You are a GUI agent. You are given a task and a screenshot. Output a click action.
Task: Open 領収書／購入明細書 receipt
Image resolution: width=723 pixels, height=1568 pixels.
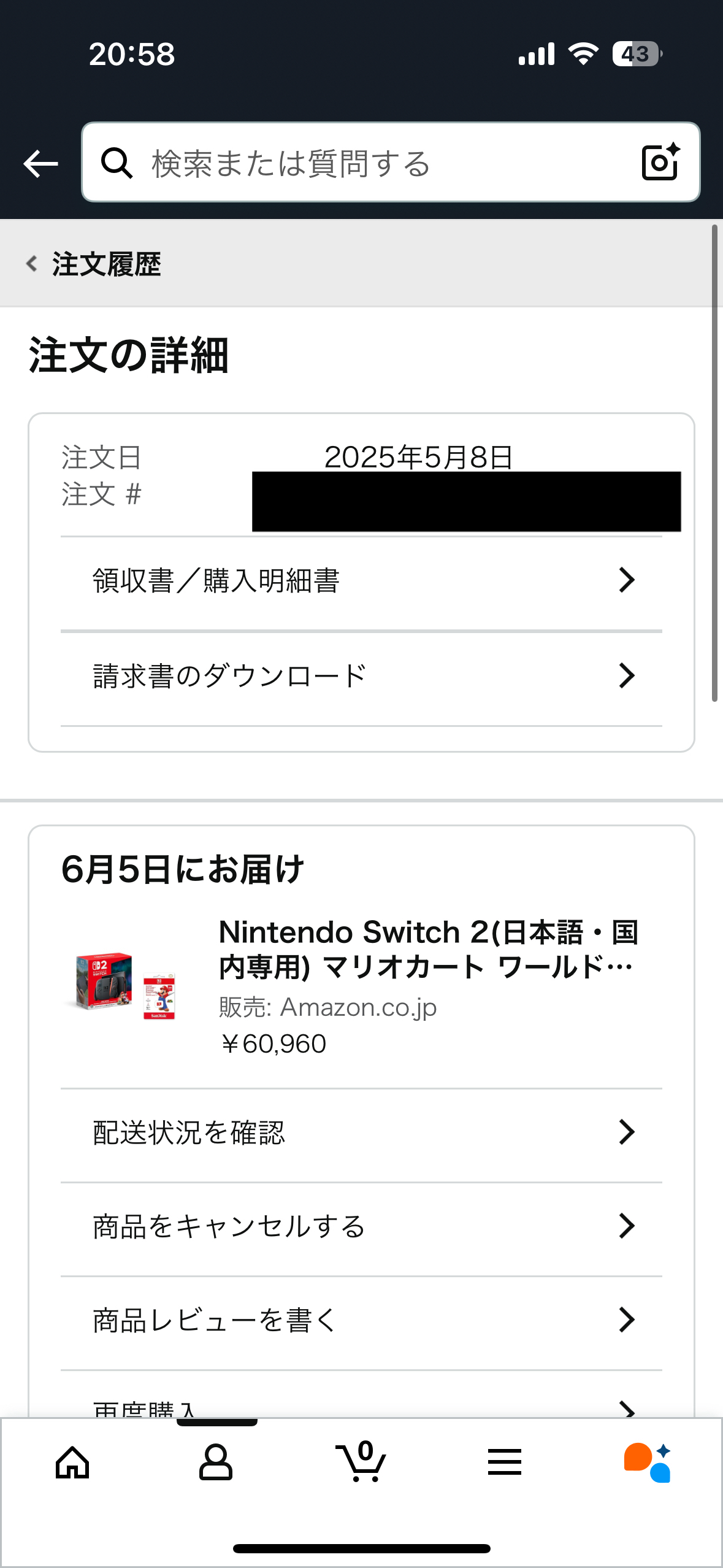tap(361, 581)
